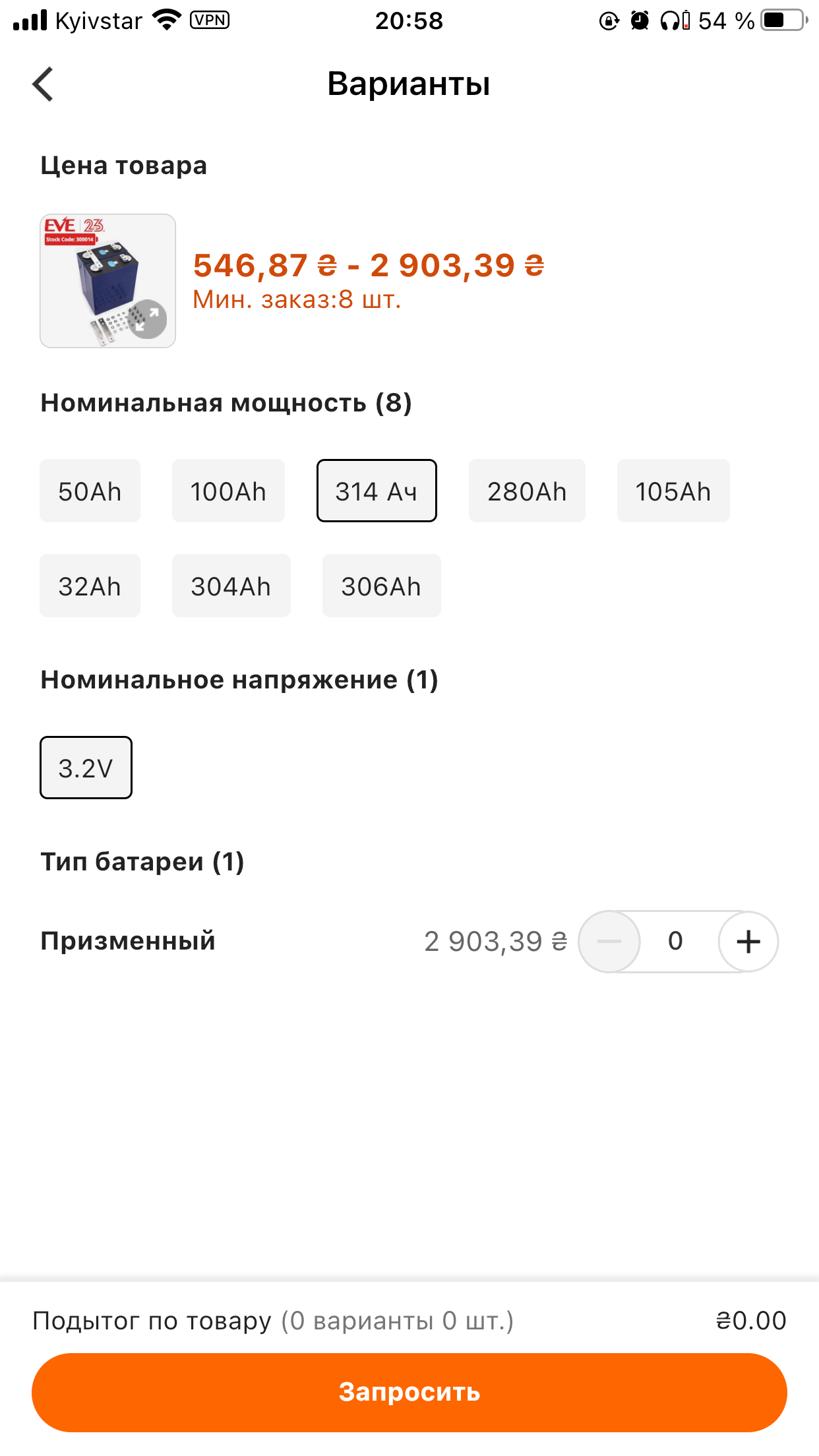Tap the 3.2V voltage chip

coord(86,768)
